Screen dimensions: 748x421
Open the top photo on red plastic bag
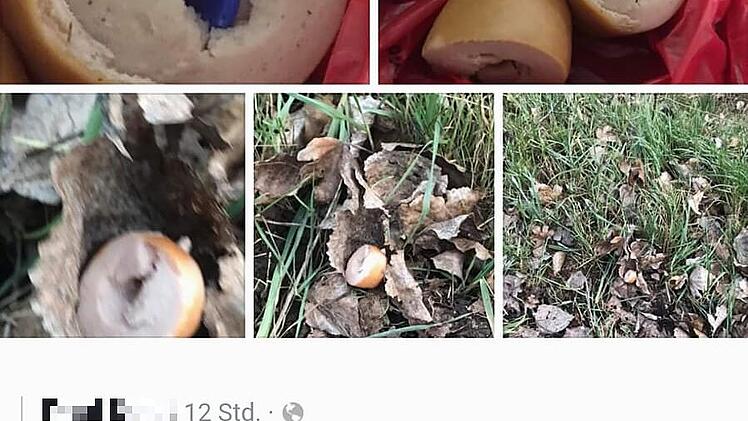(x=563, y=41)
